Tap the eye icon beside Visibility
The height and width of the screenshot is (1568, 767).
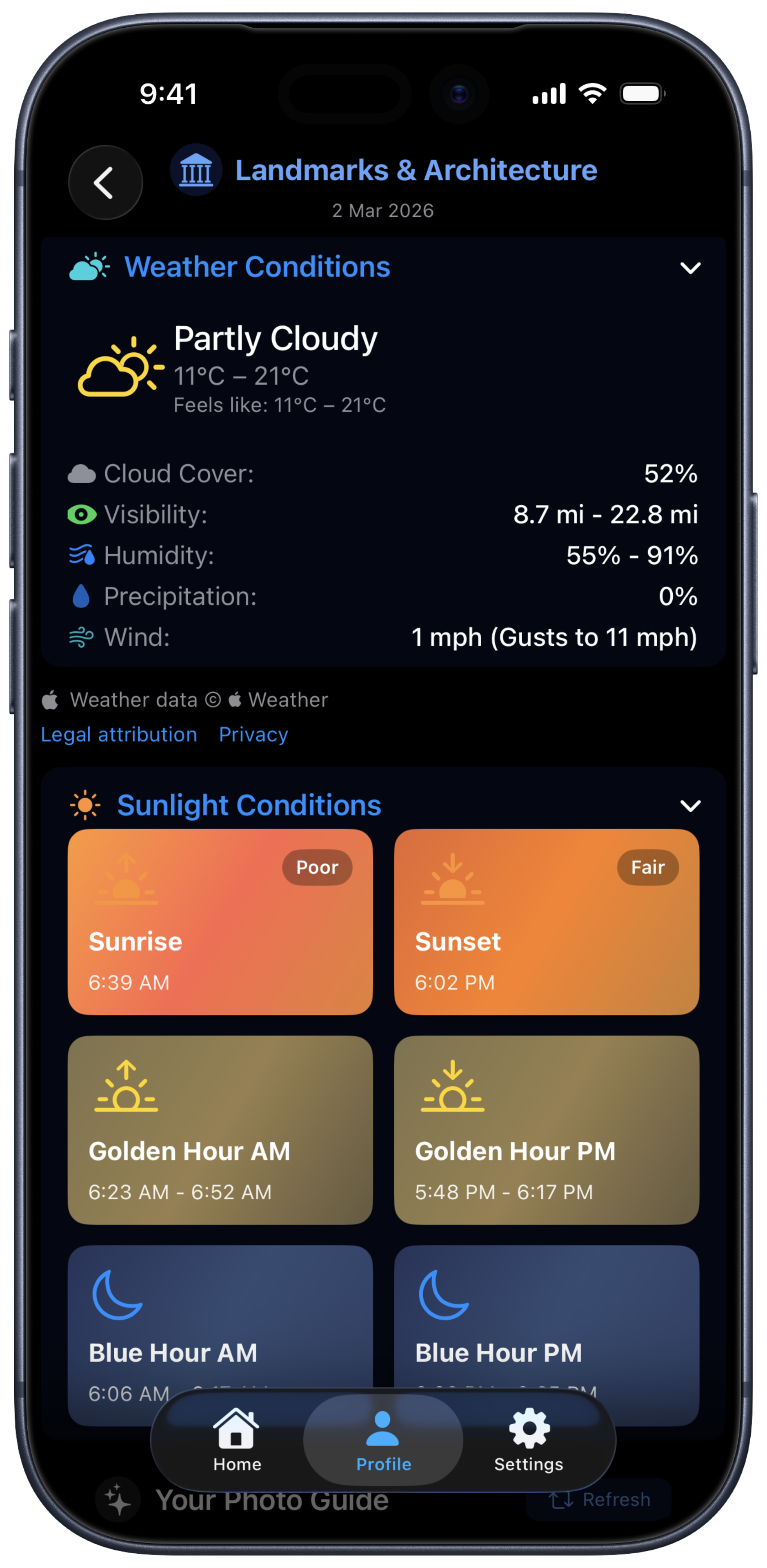pos(83,514)
